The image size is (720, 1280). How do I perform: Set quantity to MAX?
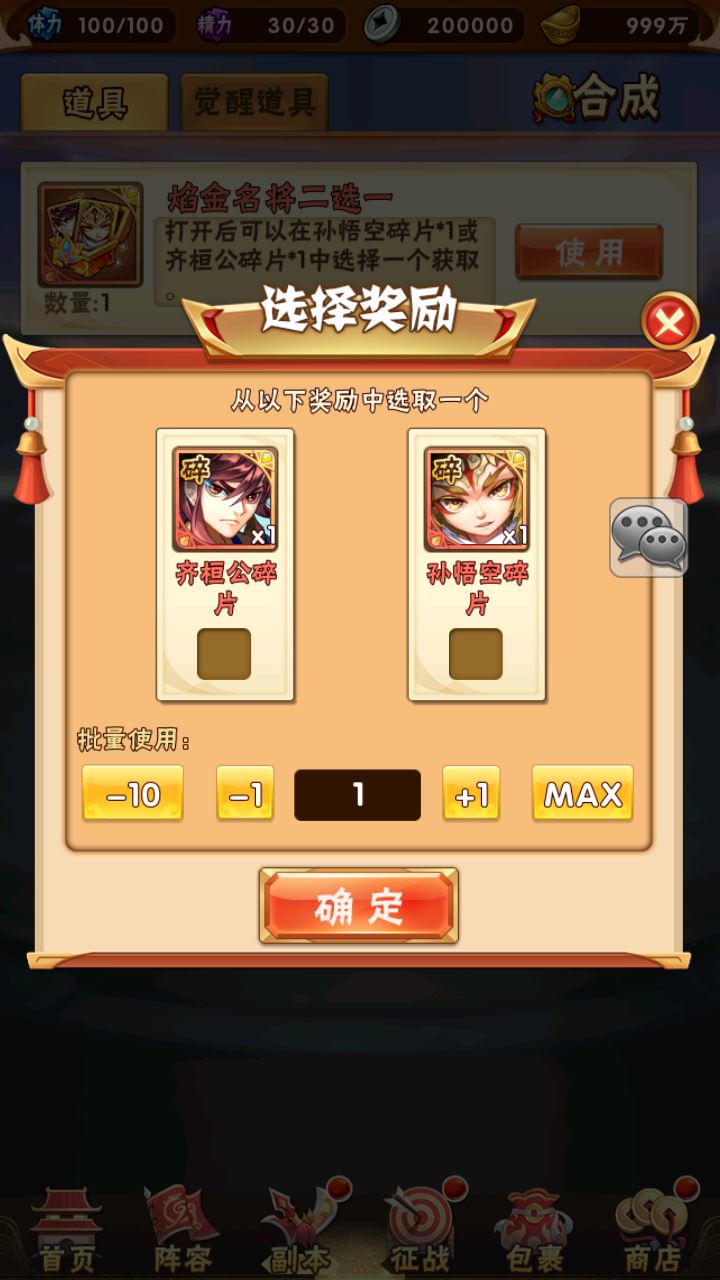pyautogui.click(x=583, y=794)
